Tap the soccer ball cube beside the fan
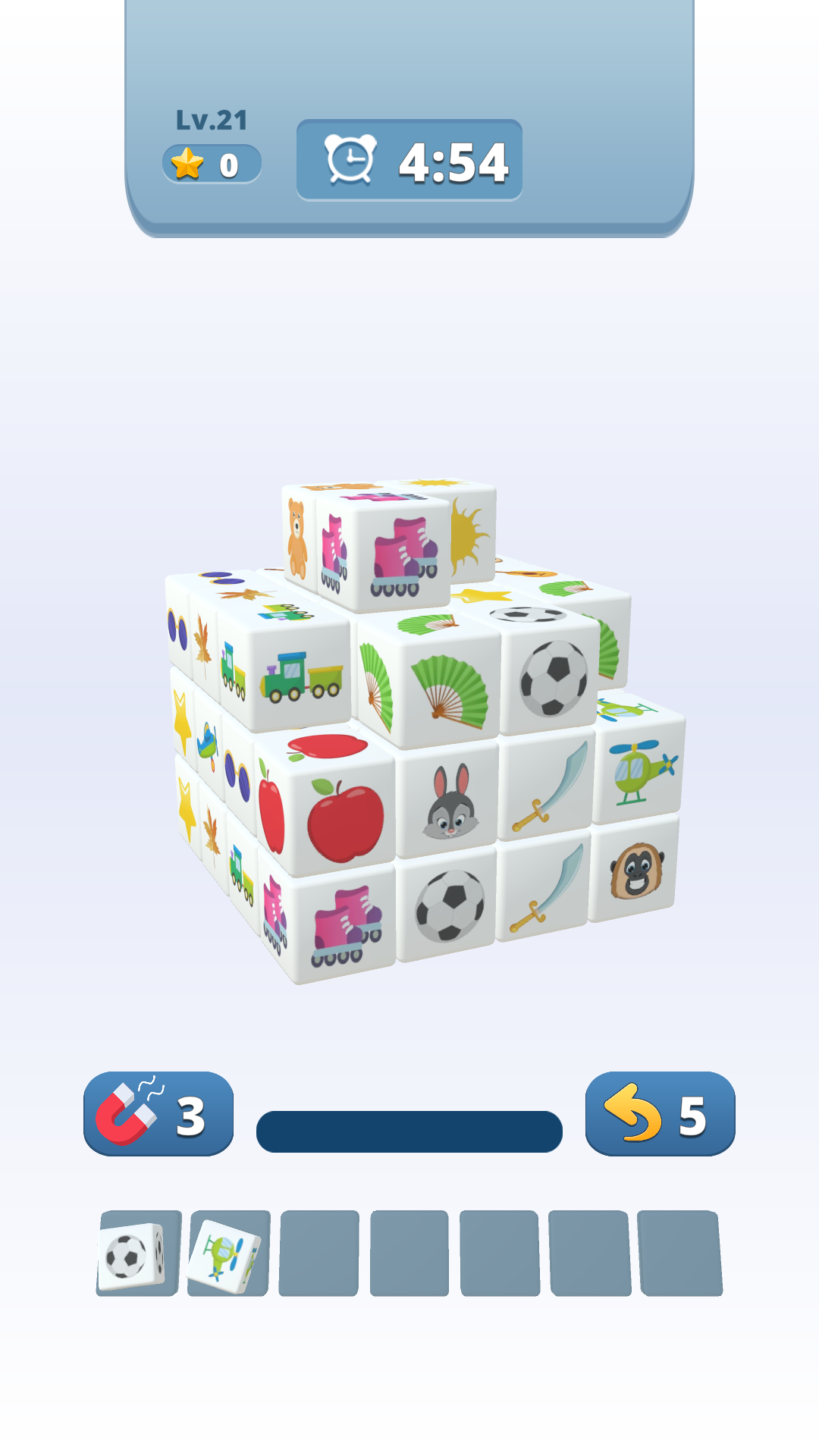 coord(553,678)
